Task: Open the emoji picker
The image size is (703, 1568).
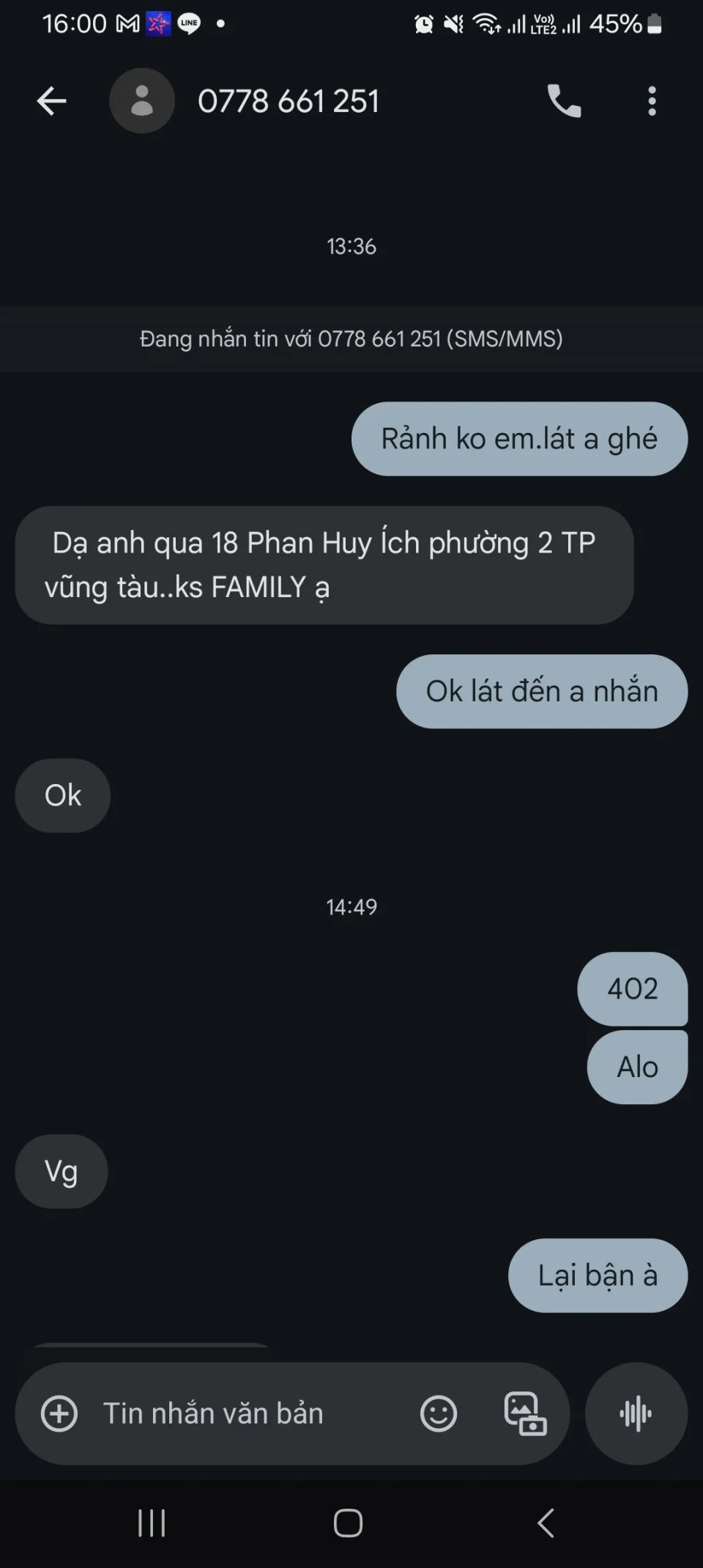Action: coord(439,1413)
